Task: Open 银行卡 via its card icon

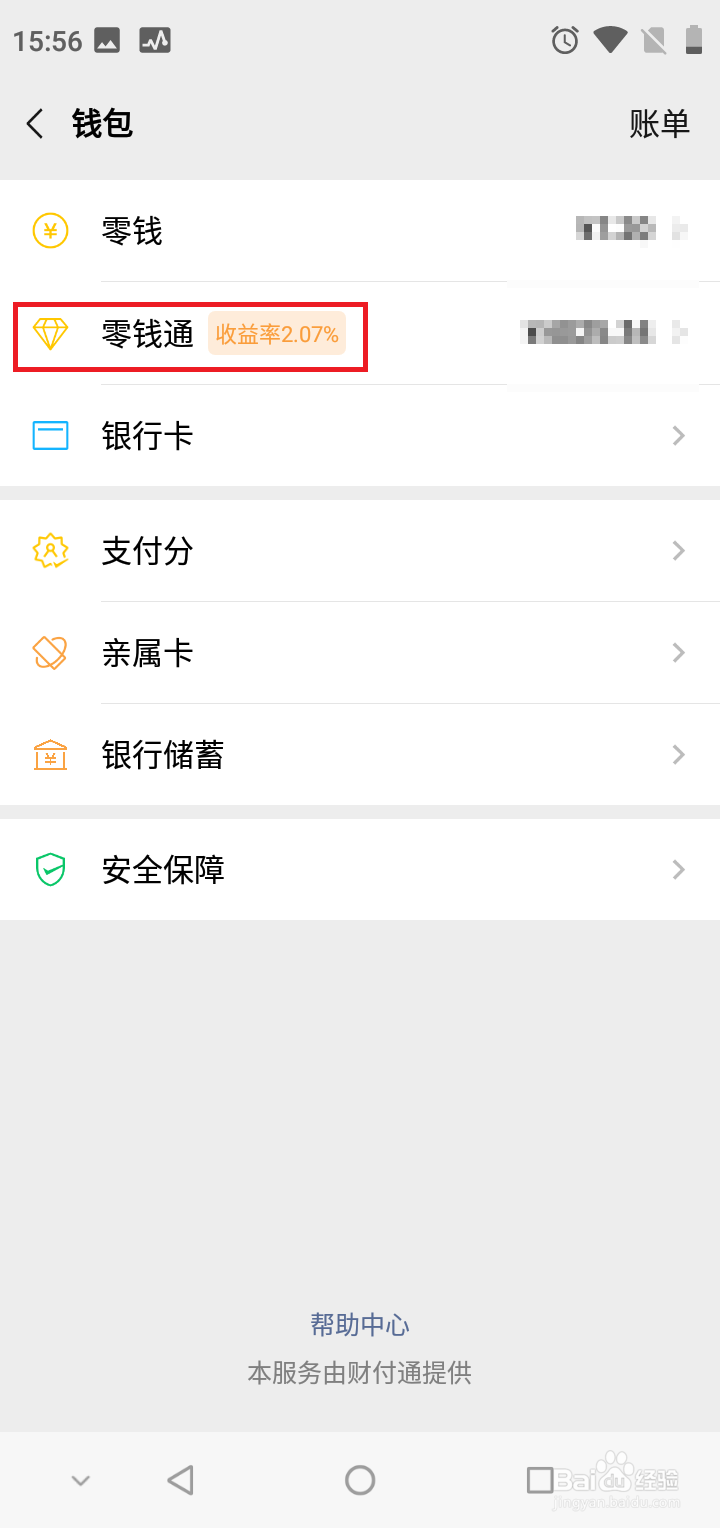Action: [49, 436]
